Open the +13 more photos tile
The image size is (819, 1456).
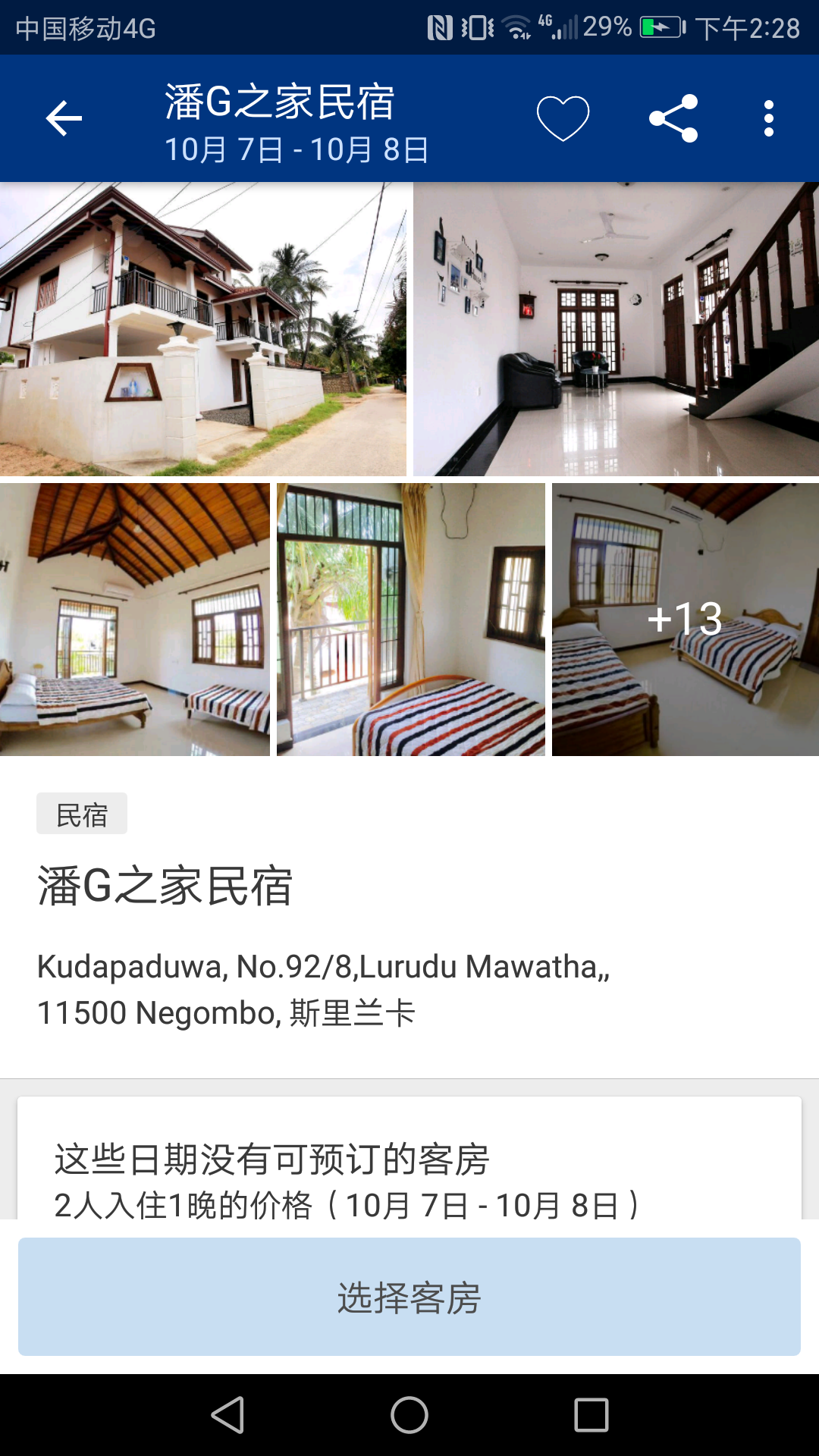[685, 620]
